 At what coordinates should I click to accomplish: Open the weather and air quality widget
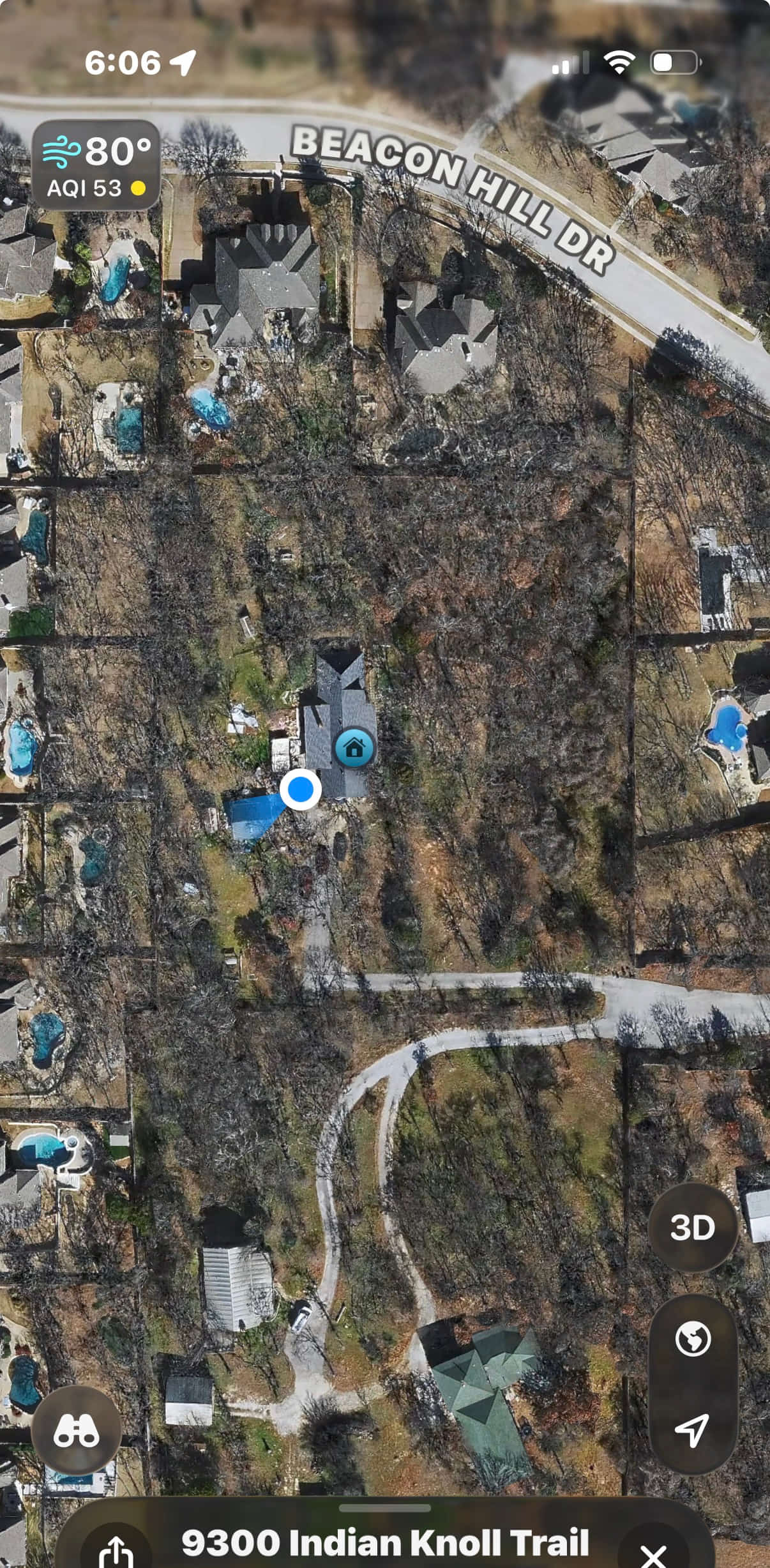96,165
